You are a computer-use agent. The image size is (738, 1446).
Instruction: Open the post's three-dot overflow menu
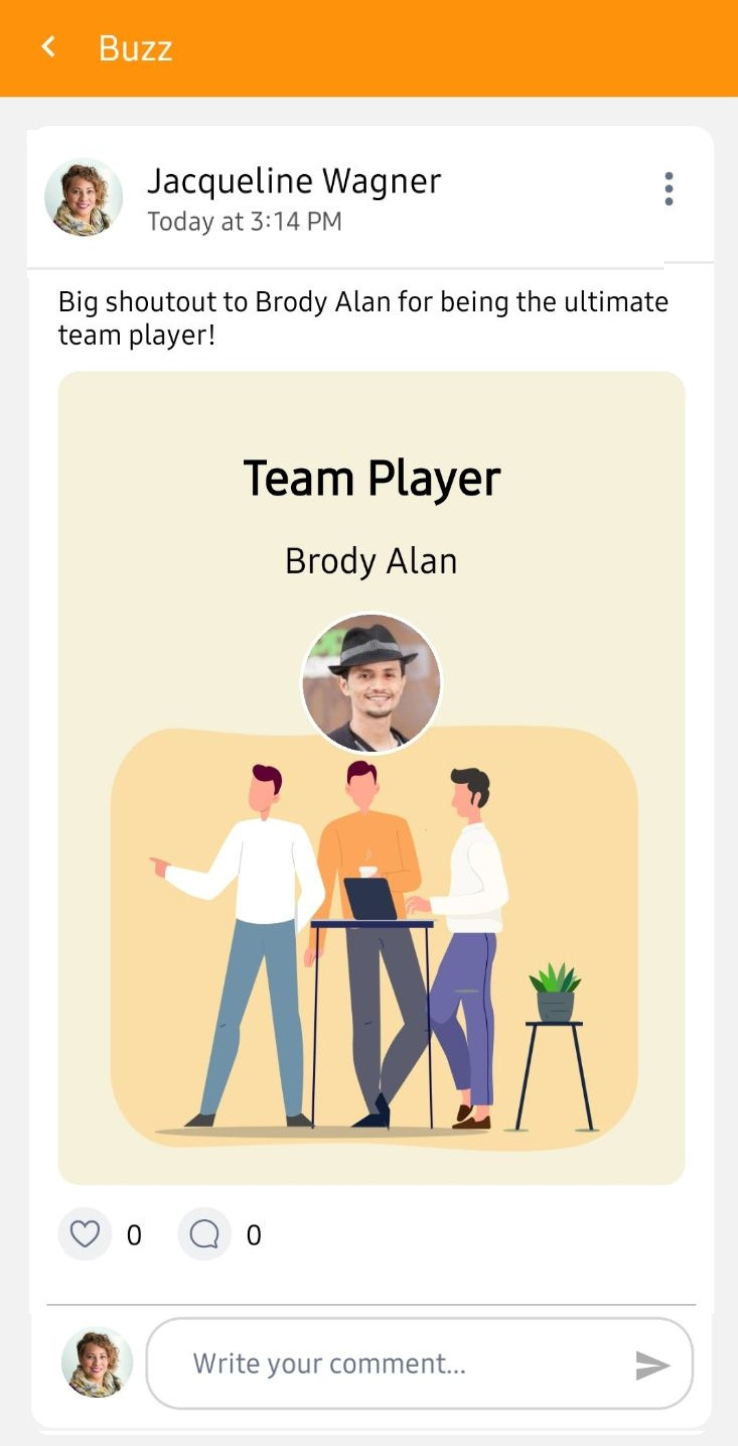[x=668, y=189]
